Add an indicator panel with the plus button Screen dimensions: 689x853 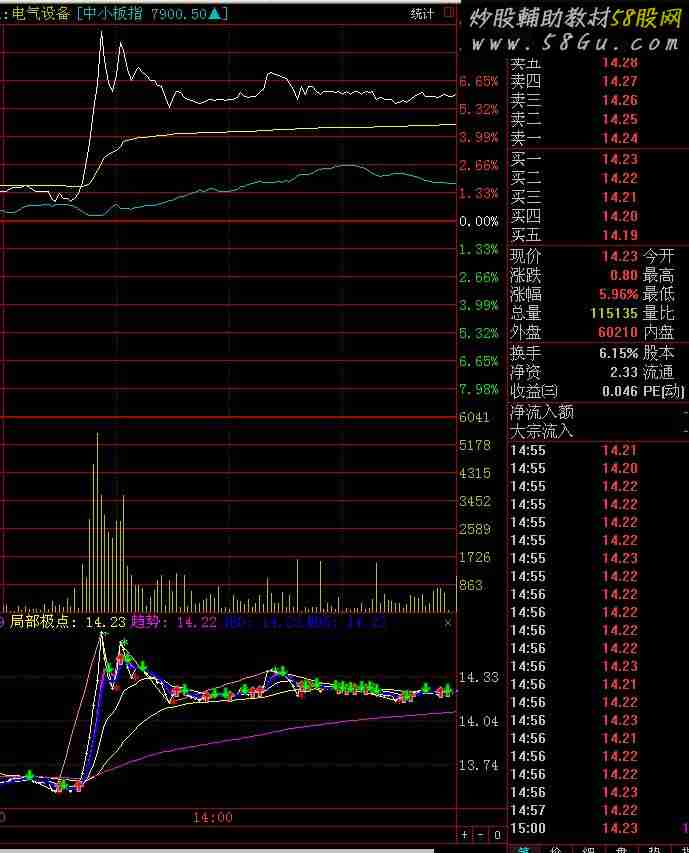(464, 834)
